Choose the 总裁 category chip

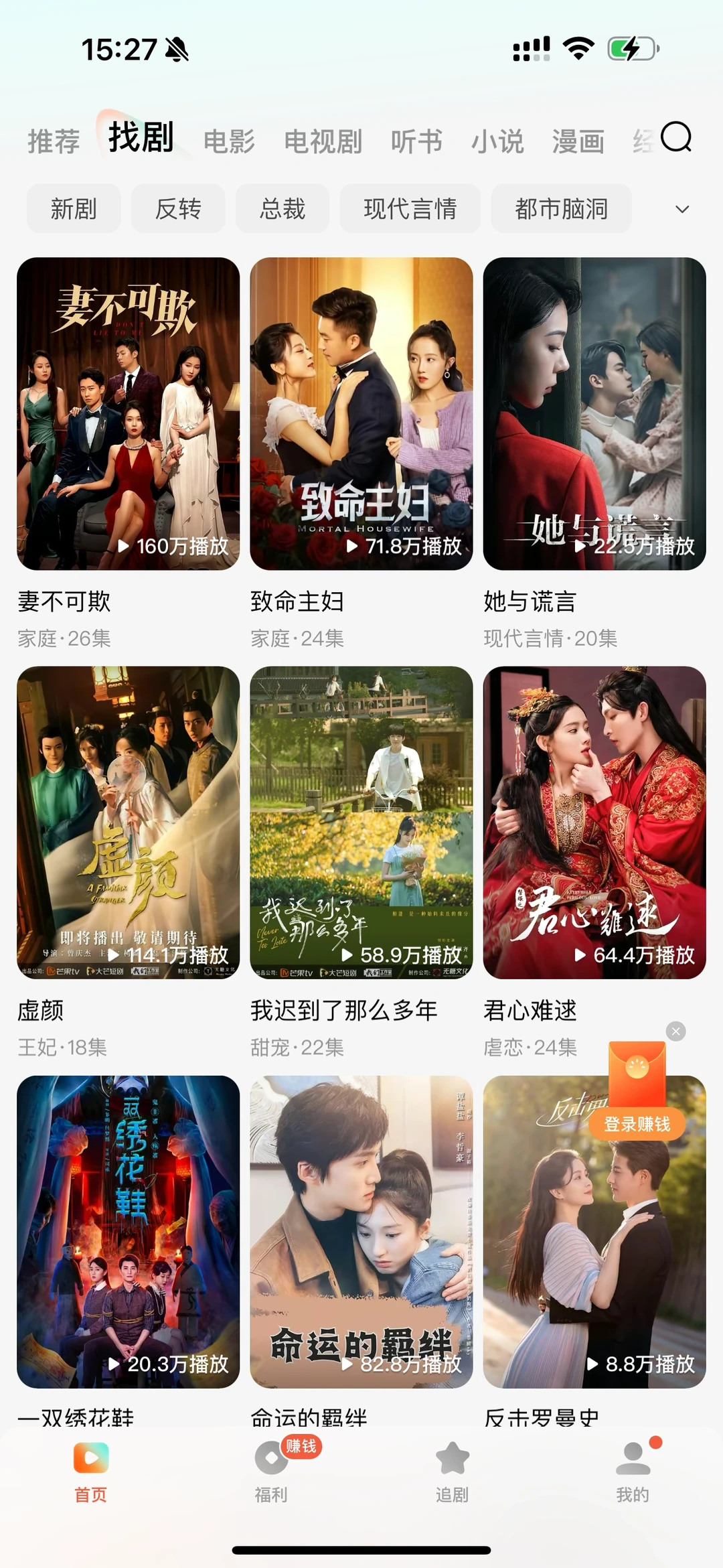(x=283, y=209)
